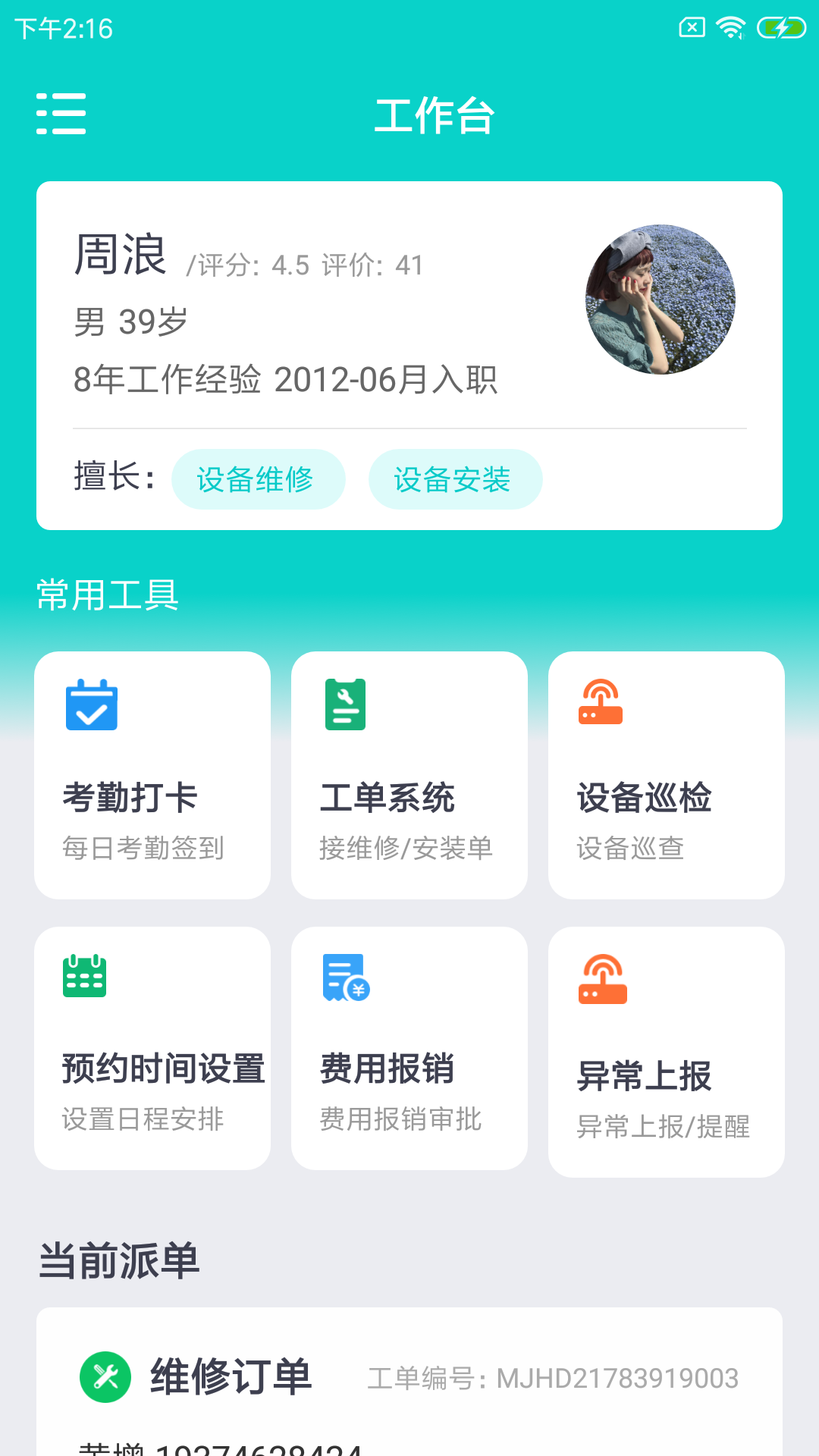
Task: Open 费用报销 expense reimbursement
Action: pos(409,1048)
